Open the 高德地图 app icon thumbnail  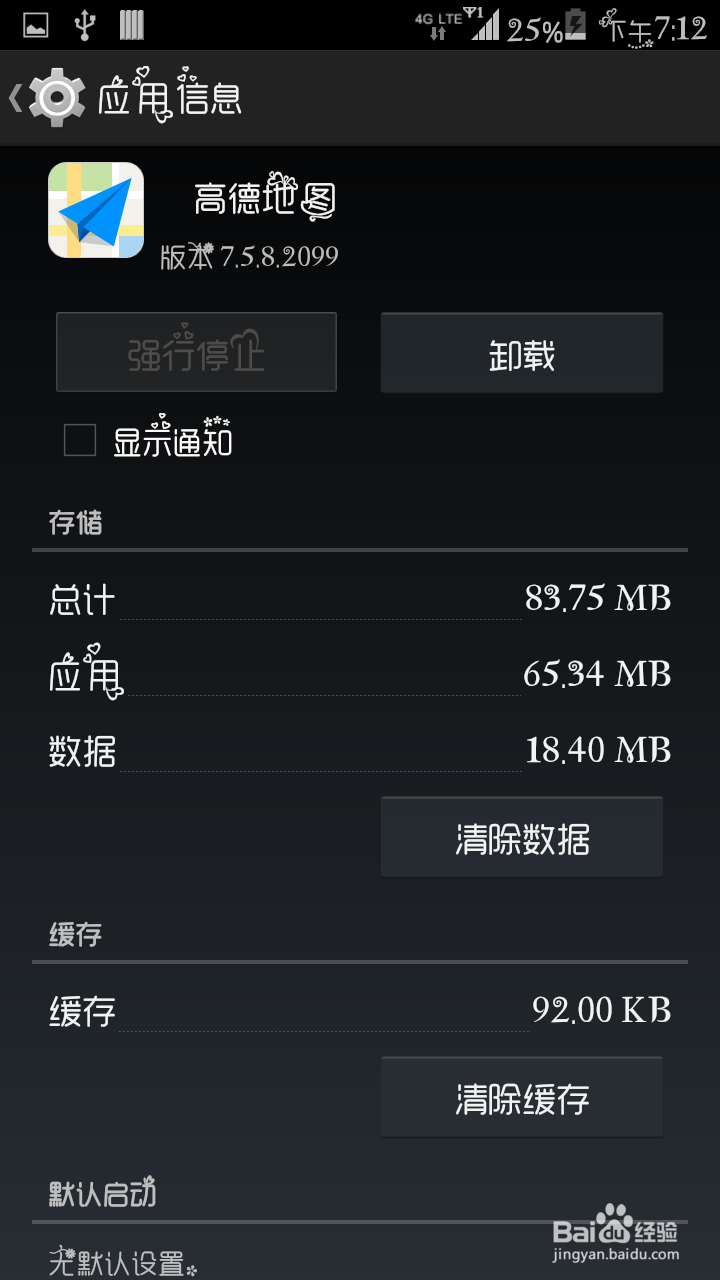tap(95, 210)
